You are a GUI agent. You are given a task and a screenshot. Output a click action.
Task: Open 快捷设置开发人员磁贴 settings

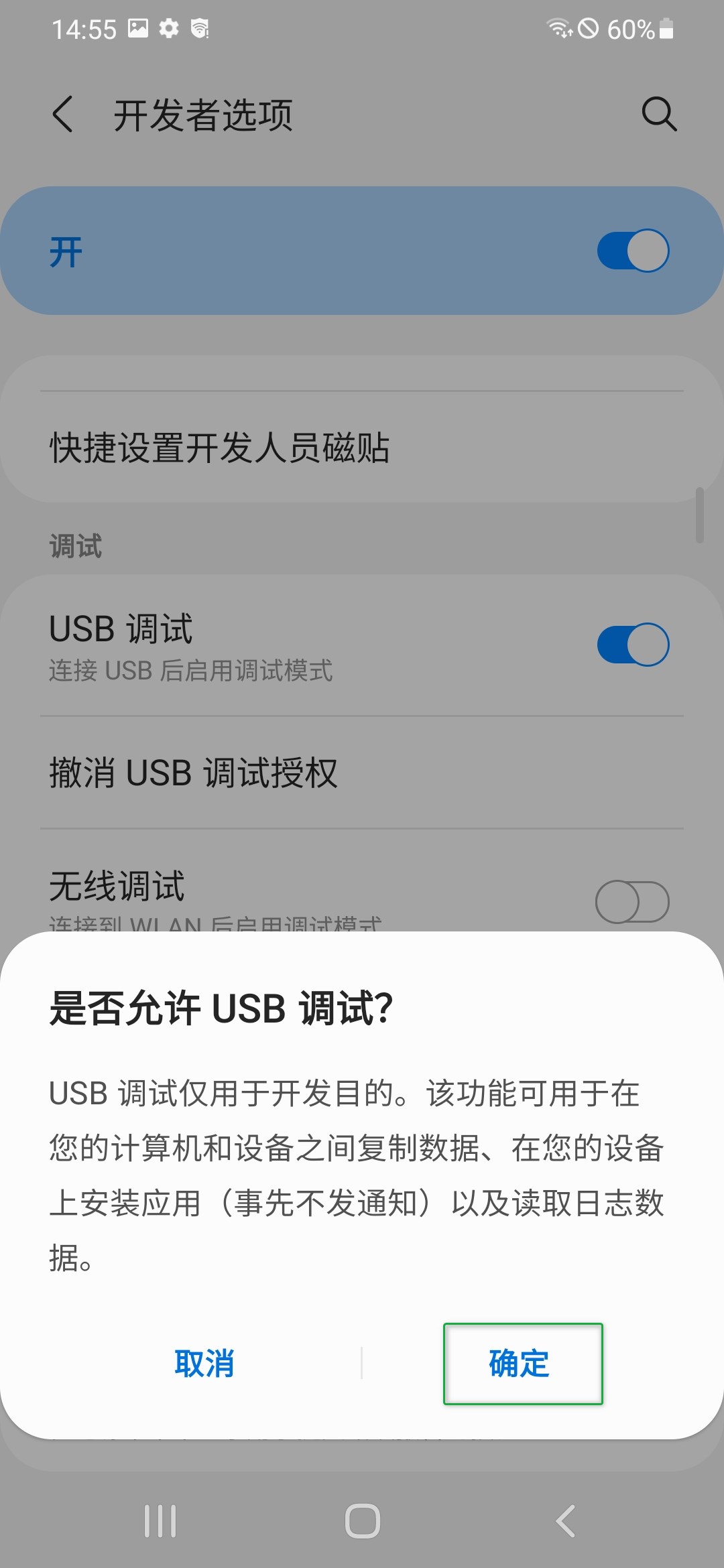221,448
